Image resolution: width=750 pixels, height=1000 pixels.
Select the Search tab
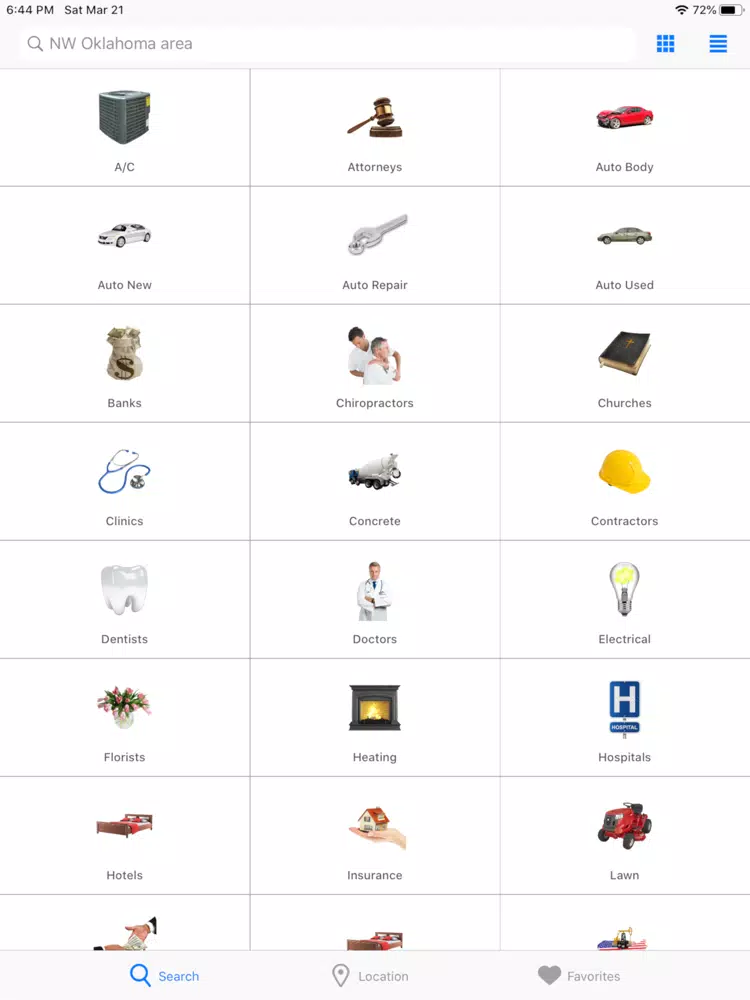point(165,976)
